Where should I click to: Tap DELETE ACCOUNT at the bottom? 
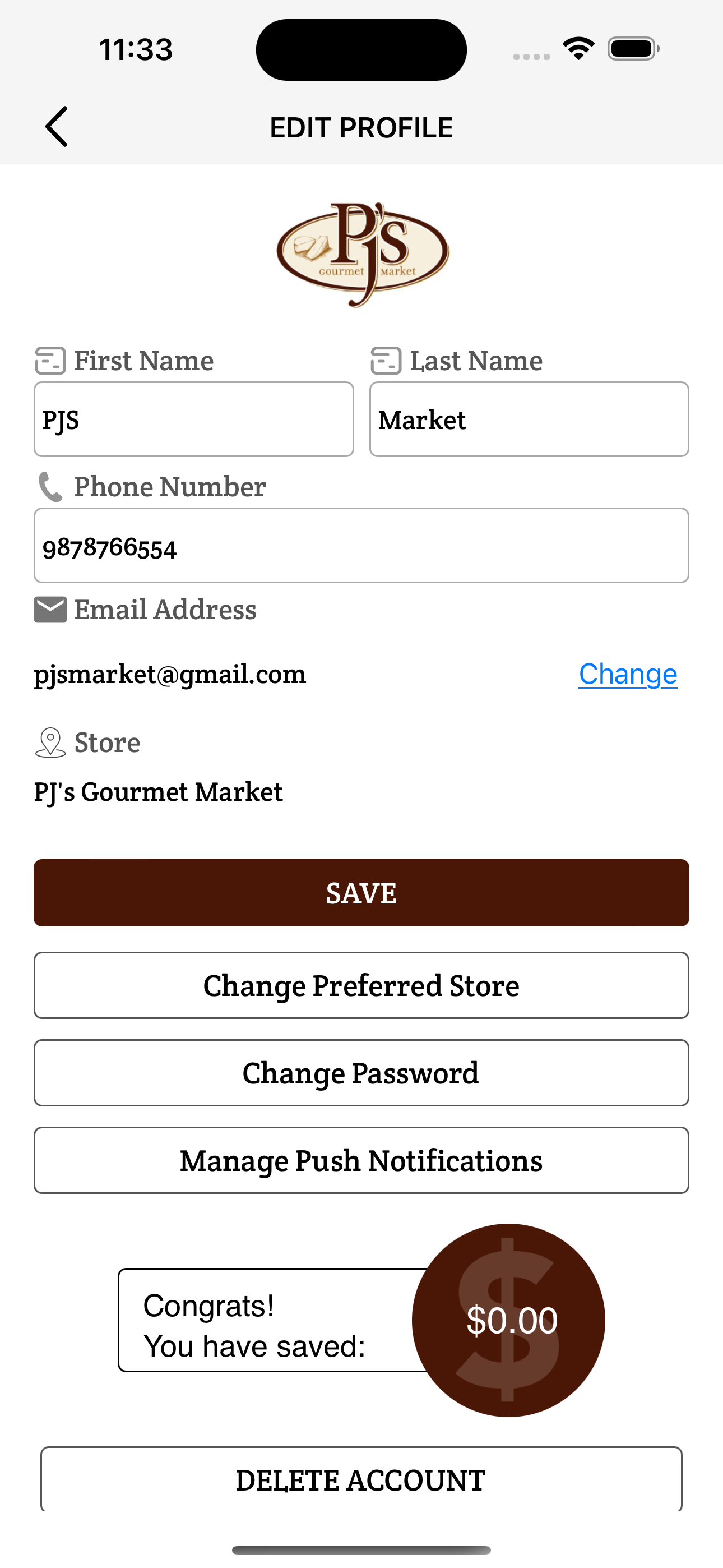360,1481
